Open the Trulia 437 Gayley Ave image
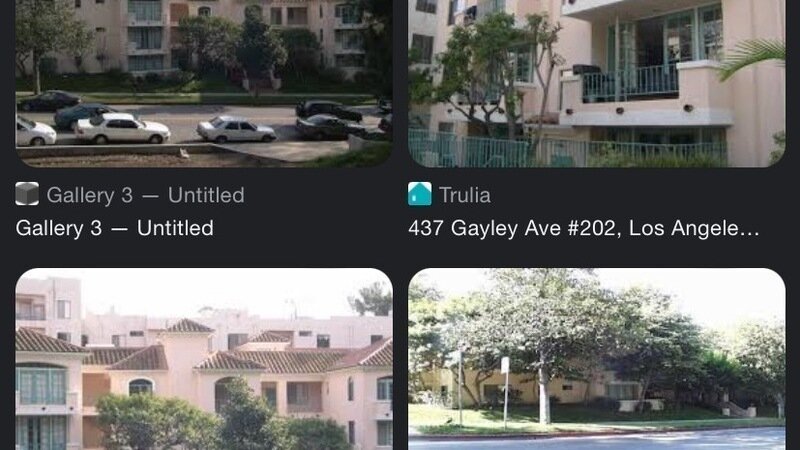The width and height of the screenshot is (800, 450). pyautogui.click(x=596, y=82)
